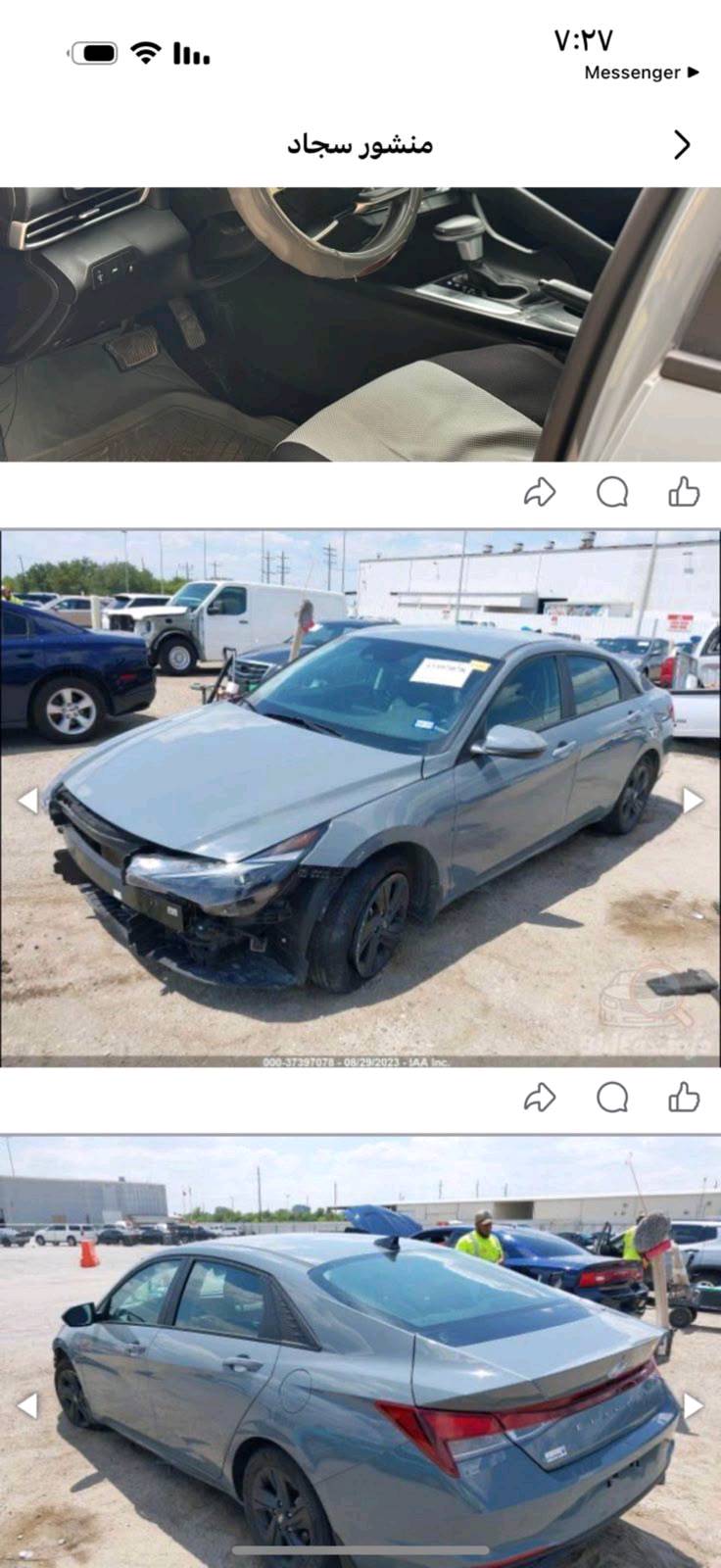Share the damaged front car photo
Screen dimensions: 721x1568
click(x=540, y=1098)
